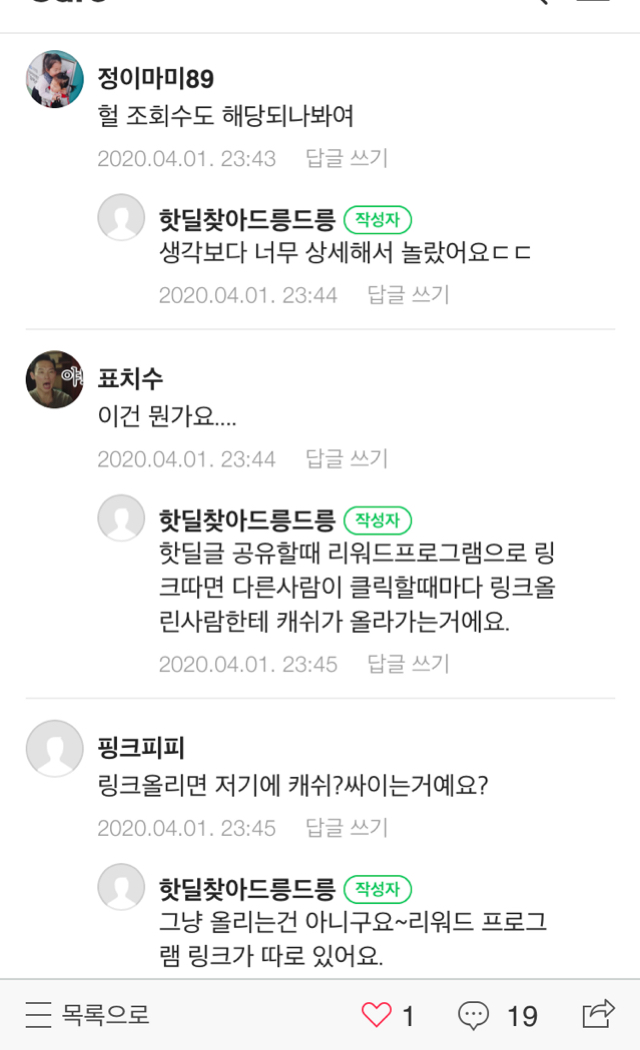Image resolution: width=640 pixels, height=1050 pixels.
Task: Tap 답글 쓰기 under 핑크피피's comment
Action: tap(346, 828)
